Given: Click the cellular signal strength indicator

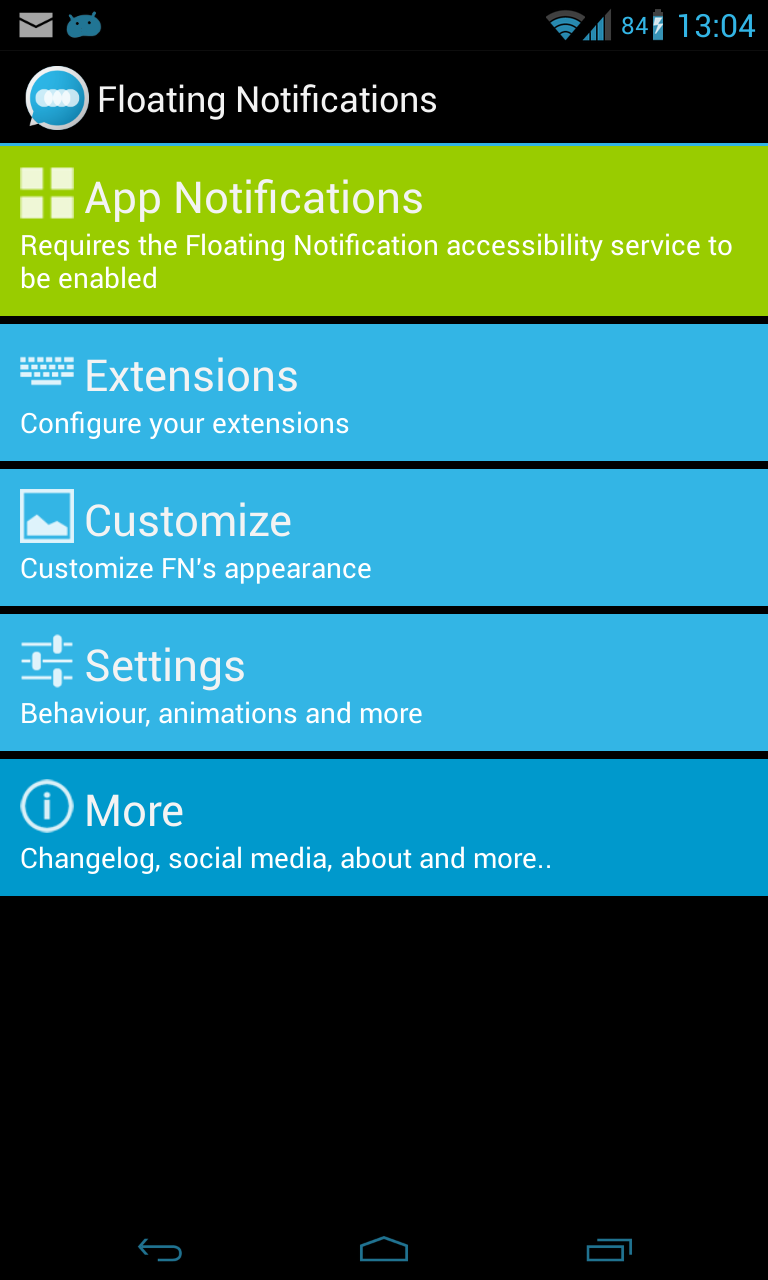Looking at the screenshot, I should 600,24.
